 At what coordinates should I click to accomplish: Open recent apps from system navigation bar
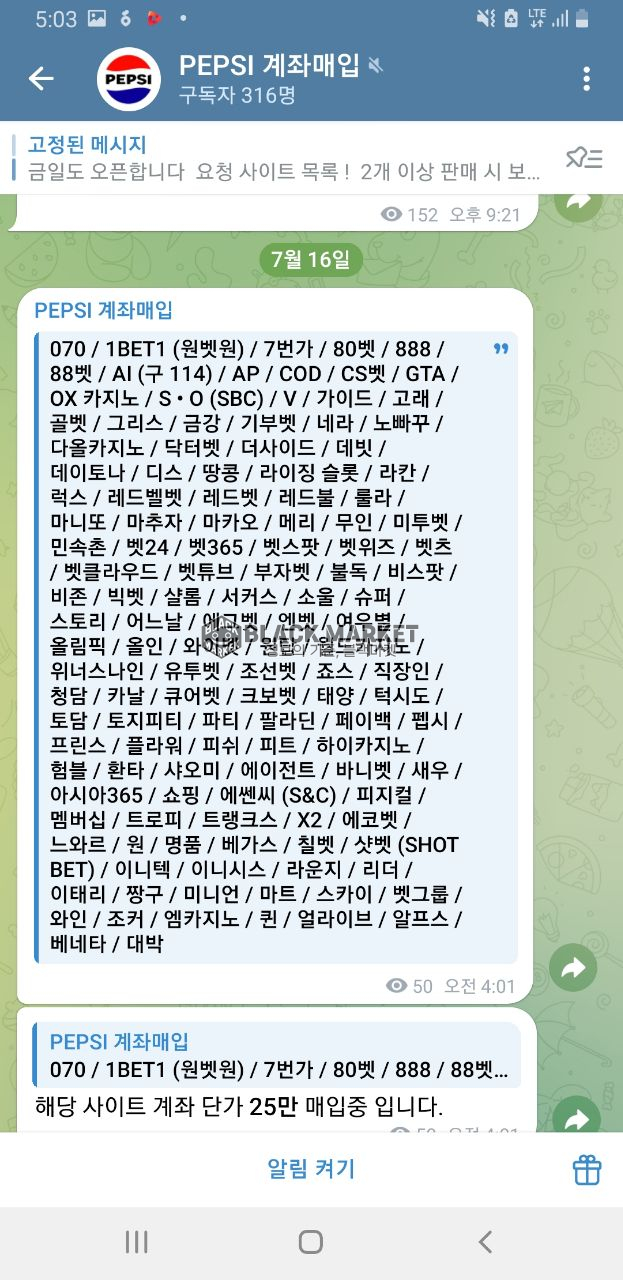[x=137, y=1242]
